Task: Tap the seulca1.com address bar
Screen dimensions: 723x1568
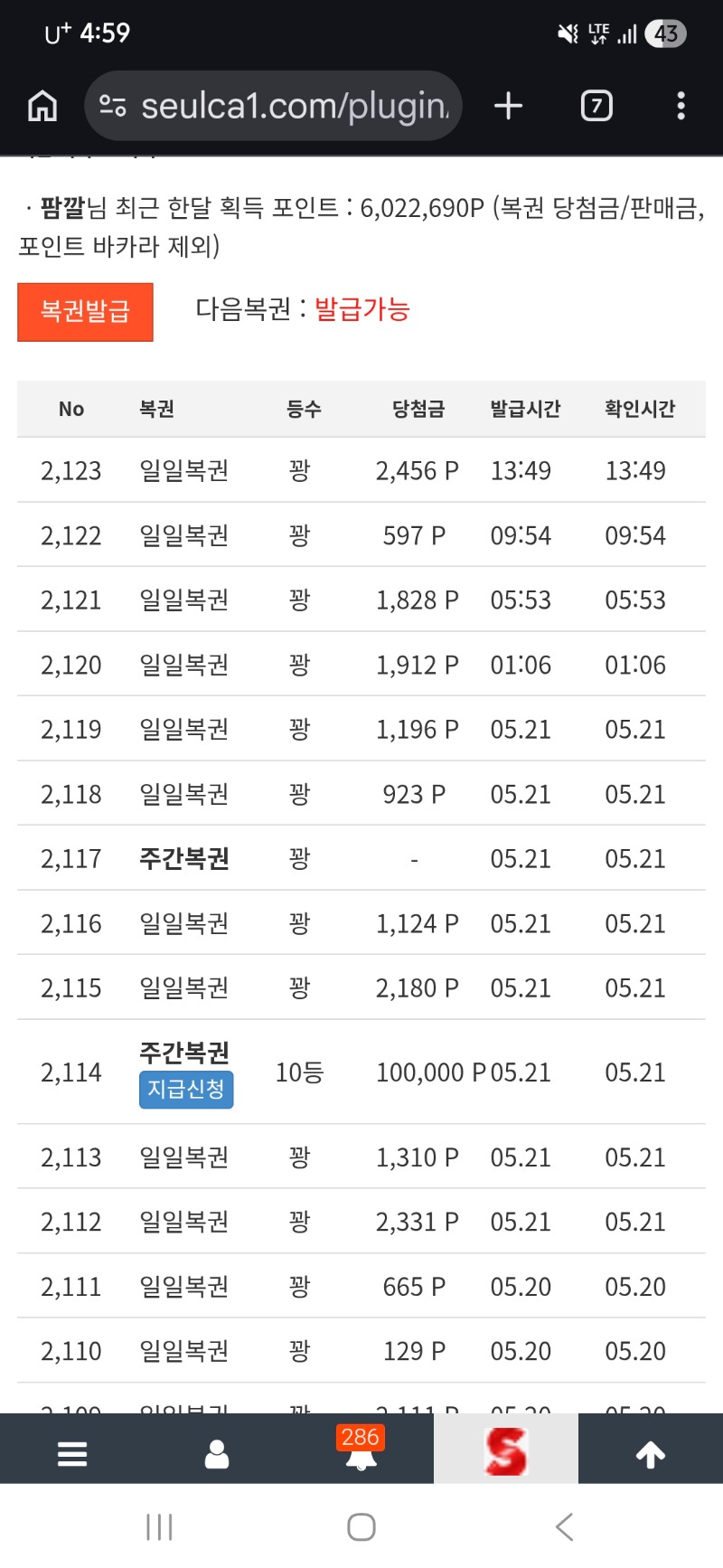Action: (x=274, y=106)
